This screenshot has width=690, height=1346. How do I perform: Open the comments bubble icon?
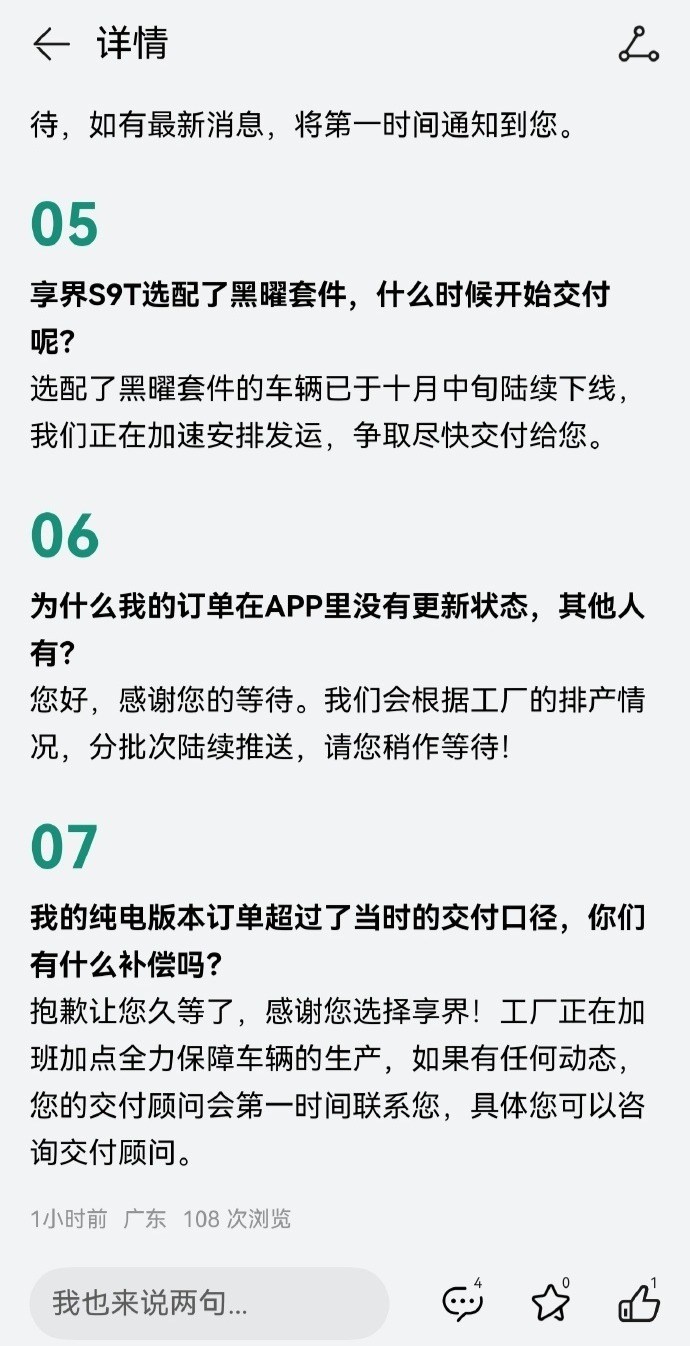[x=462, y=1302]
